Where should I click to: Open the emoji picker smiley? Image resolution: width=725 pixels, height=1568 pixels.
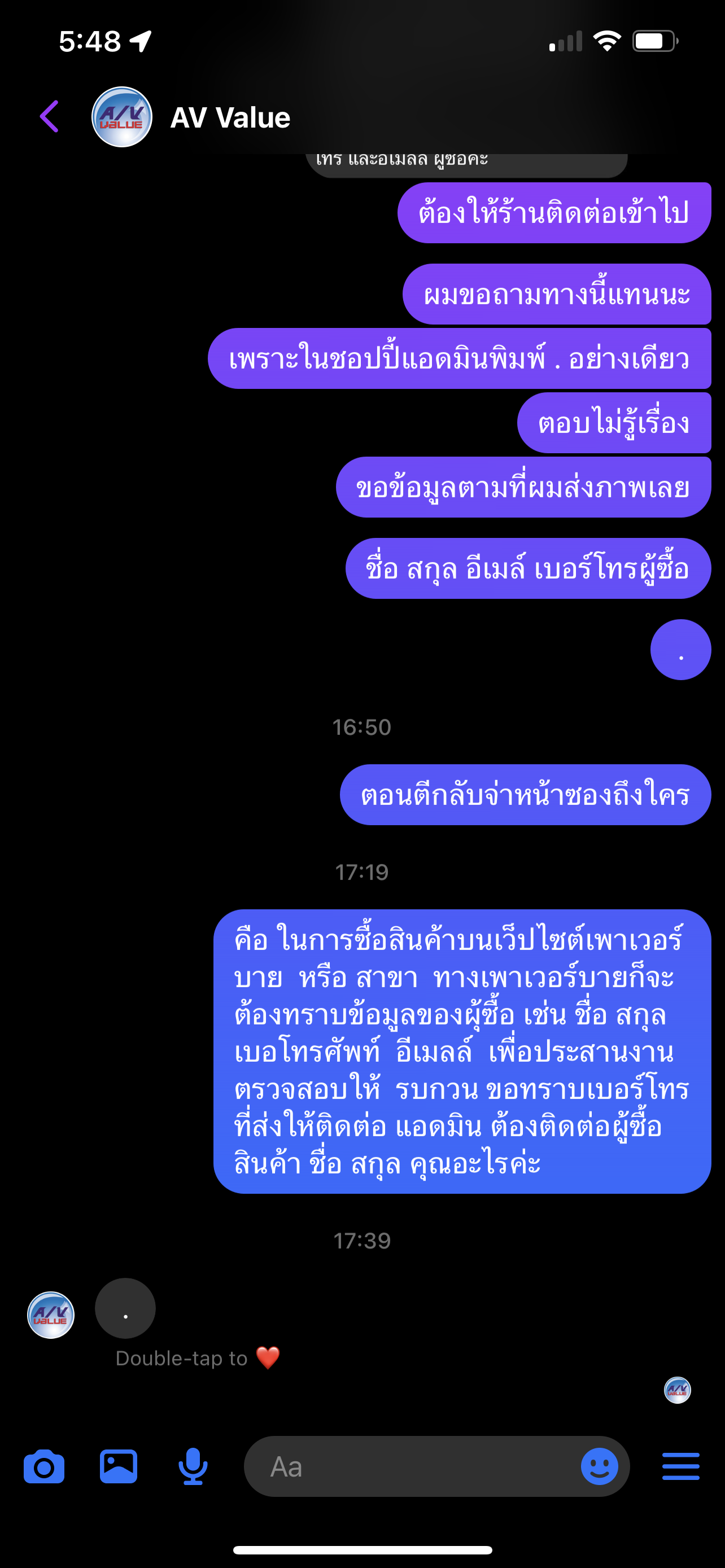click(x=599, y=1467)
